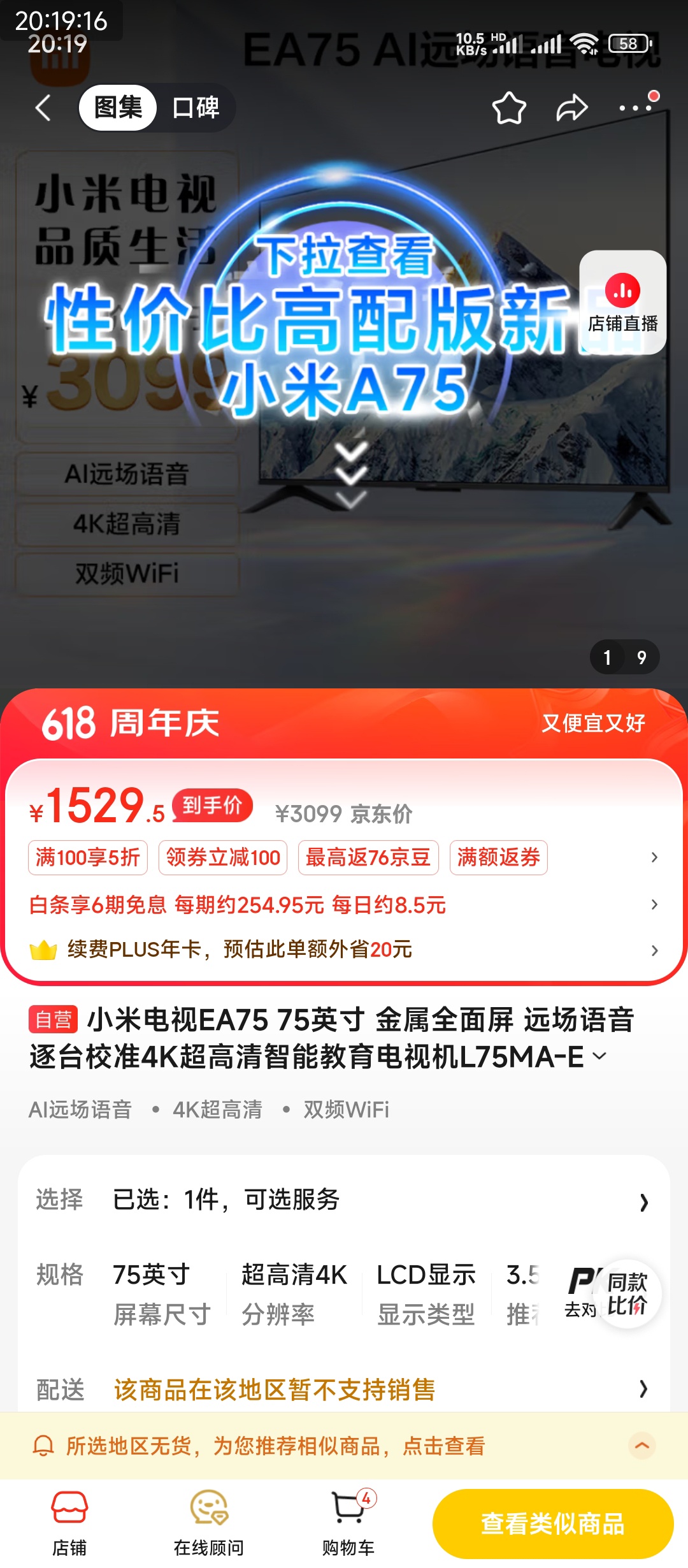This screenshot has height=1568, width=688.
Task: Open the 店铺直播 live stream
Action: [x=622, y=303]
